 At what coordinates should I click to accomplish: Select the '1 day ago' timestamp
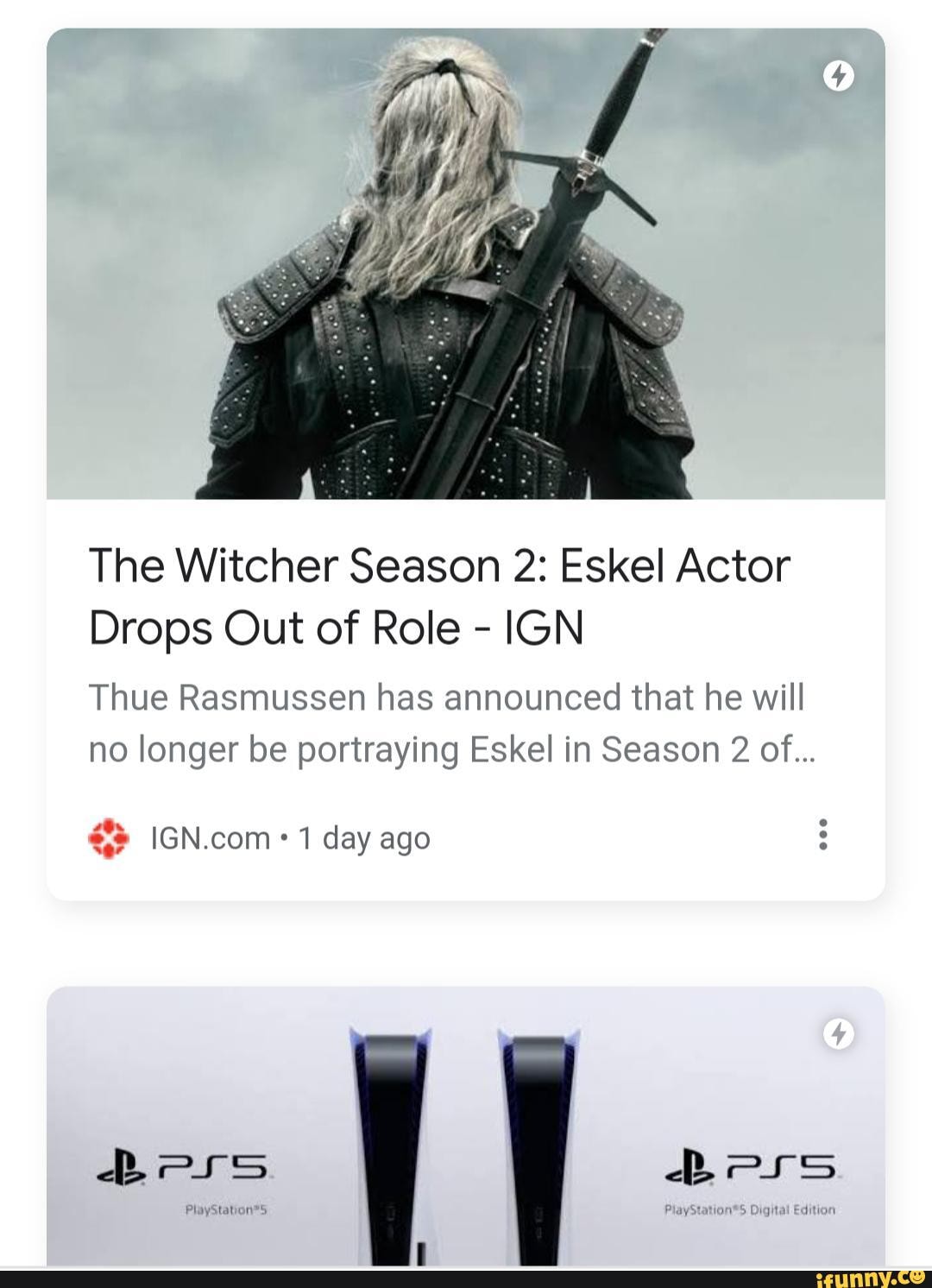[362, 836]
